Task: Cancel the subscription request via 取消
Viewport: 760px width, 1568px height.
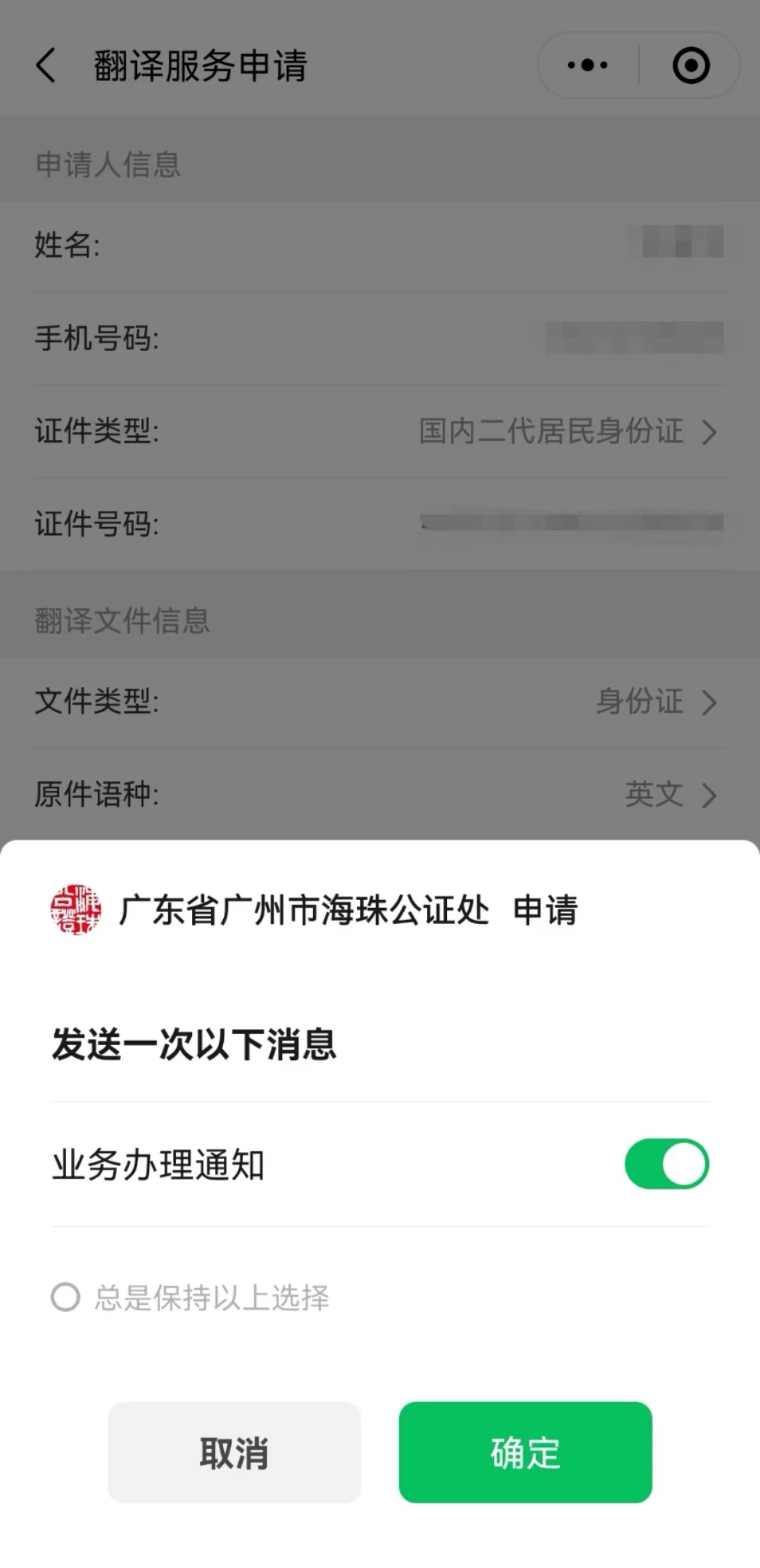Action: tap(234, 1452)
